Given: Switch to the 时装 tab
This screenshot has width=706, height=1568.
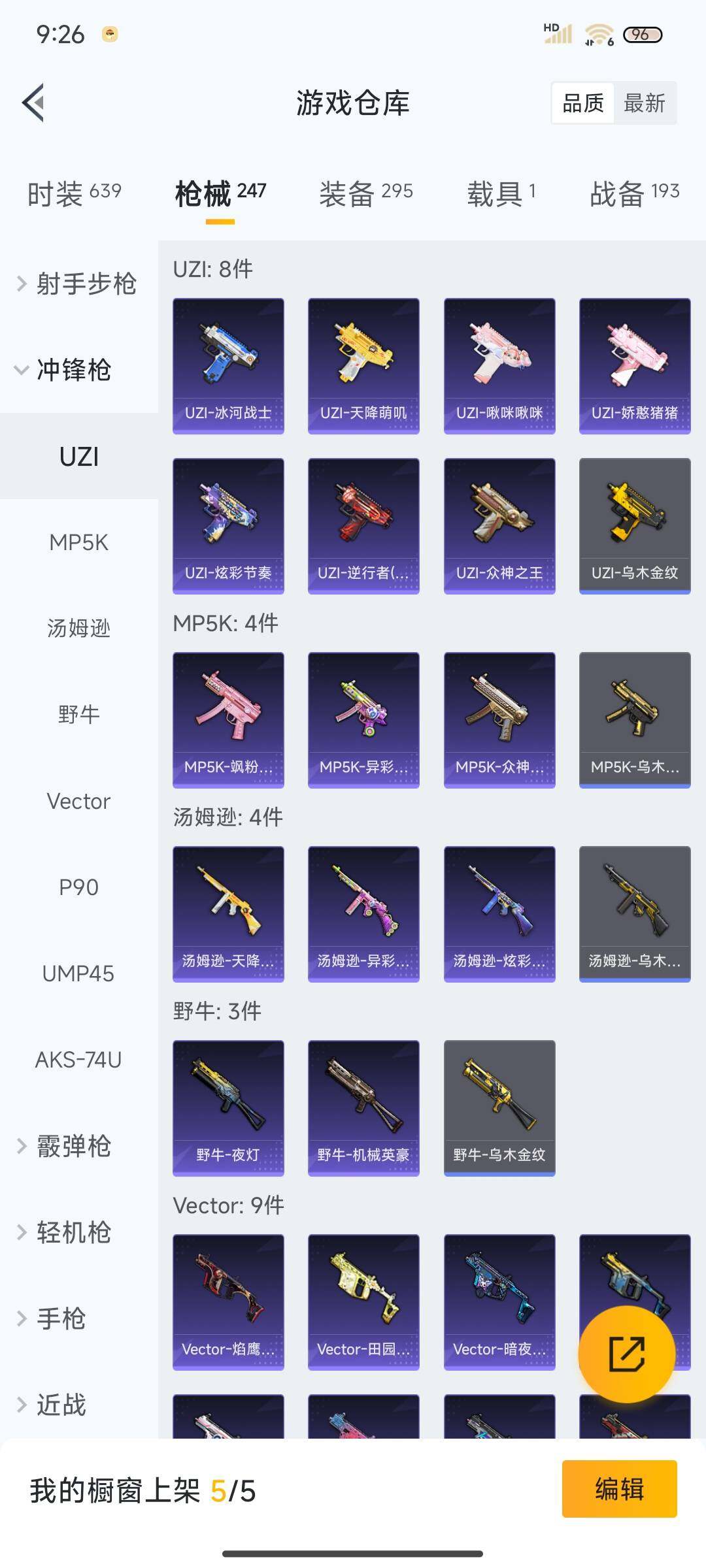Looking at the screenshot, I should (74, 193).
